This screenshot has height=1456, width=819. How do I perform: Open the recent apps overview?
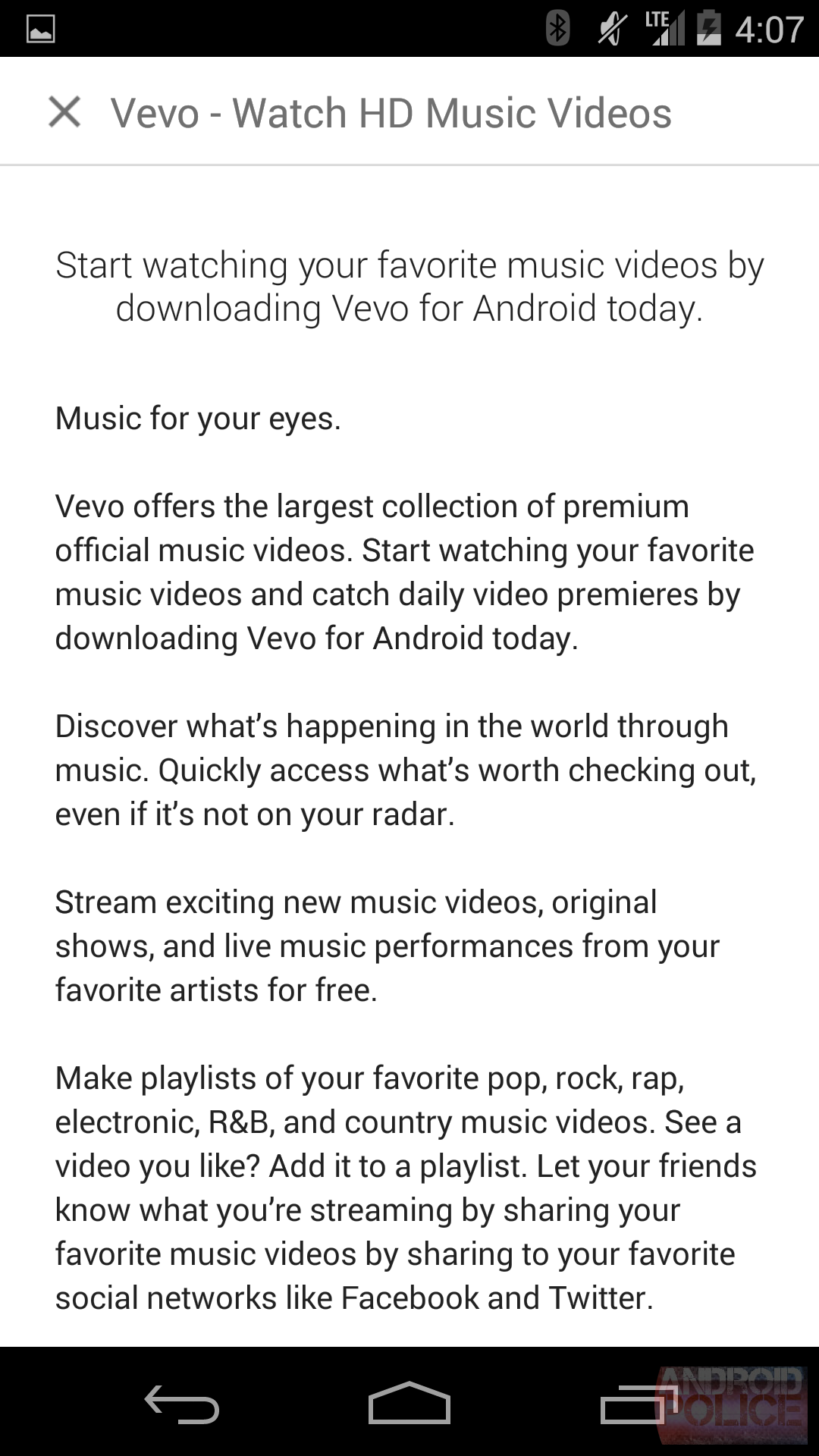click(637, 1403)
